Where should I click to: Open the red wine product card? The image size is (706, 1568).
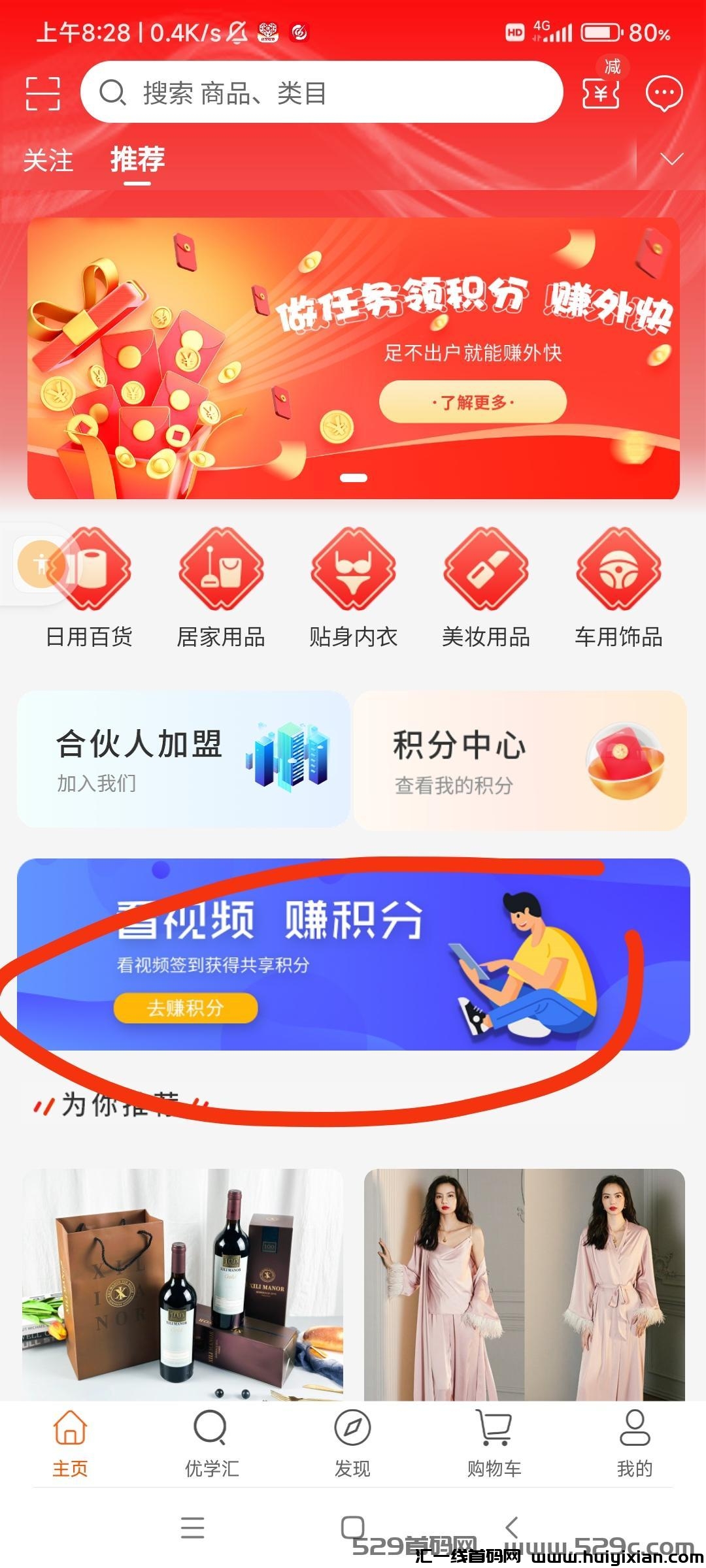click(x=182, y=1283)
